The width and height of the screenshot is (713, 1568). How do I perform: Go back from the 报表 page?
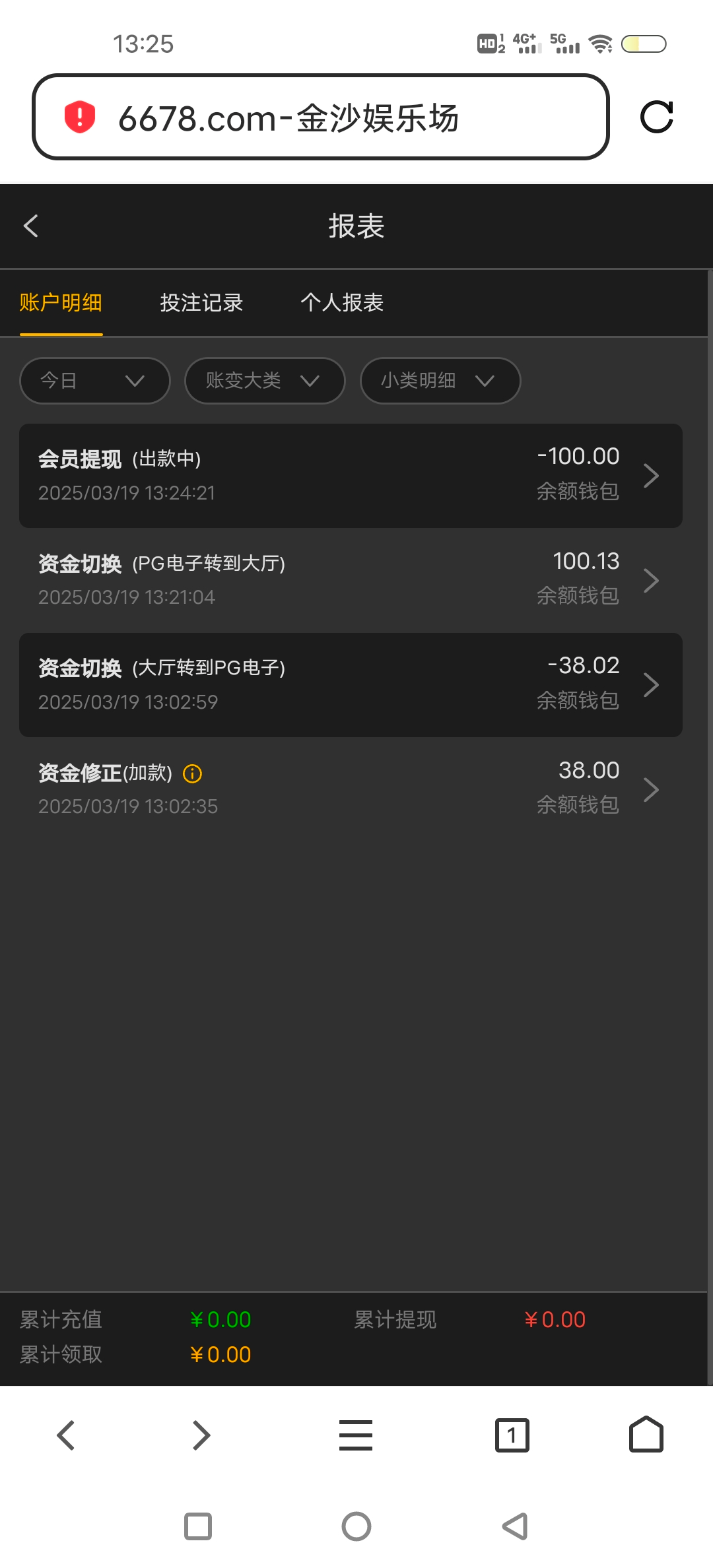(31, 226)
